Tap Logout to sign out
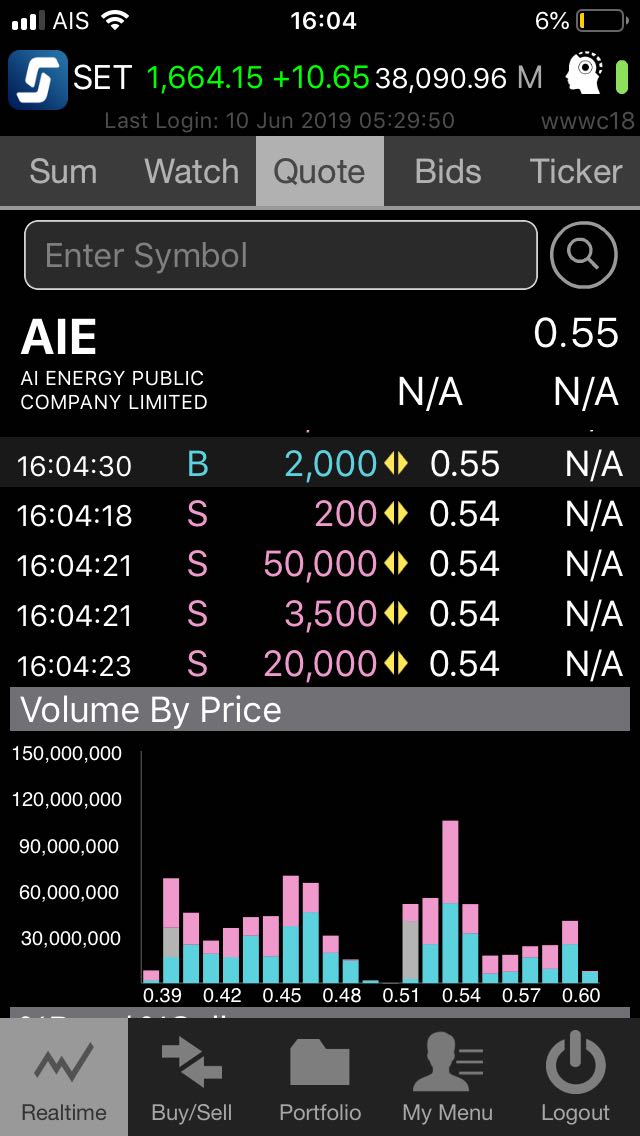The width and height of the screenshot is (640, 1136). 575,1078
